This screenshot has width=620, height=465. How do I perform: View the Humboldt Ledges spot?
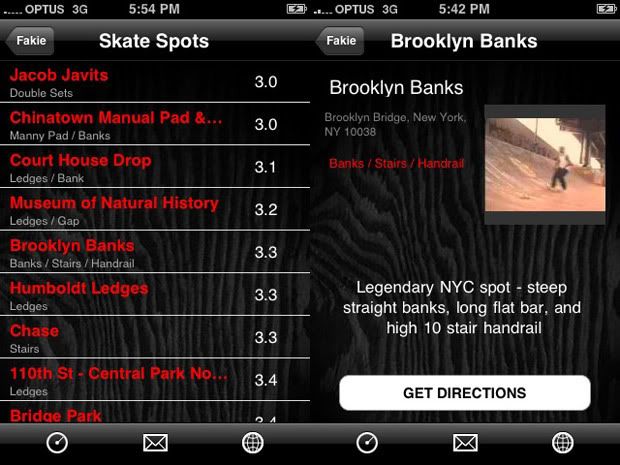point(150,294)
